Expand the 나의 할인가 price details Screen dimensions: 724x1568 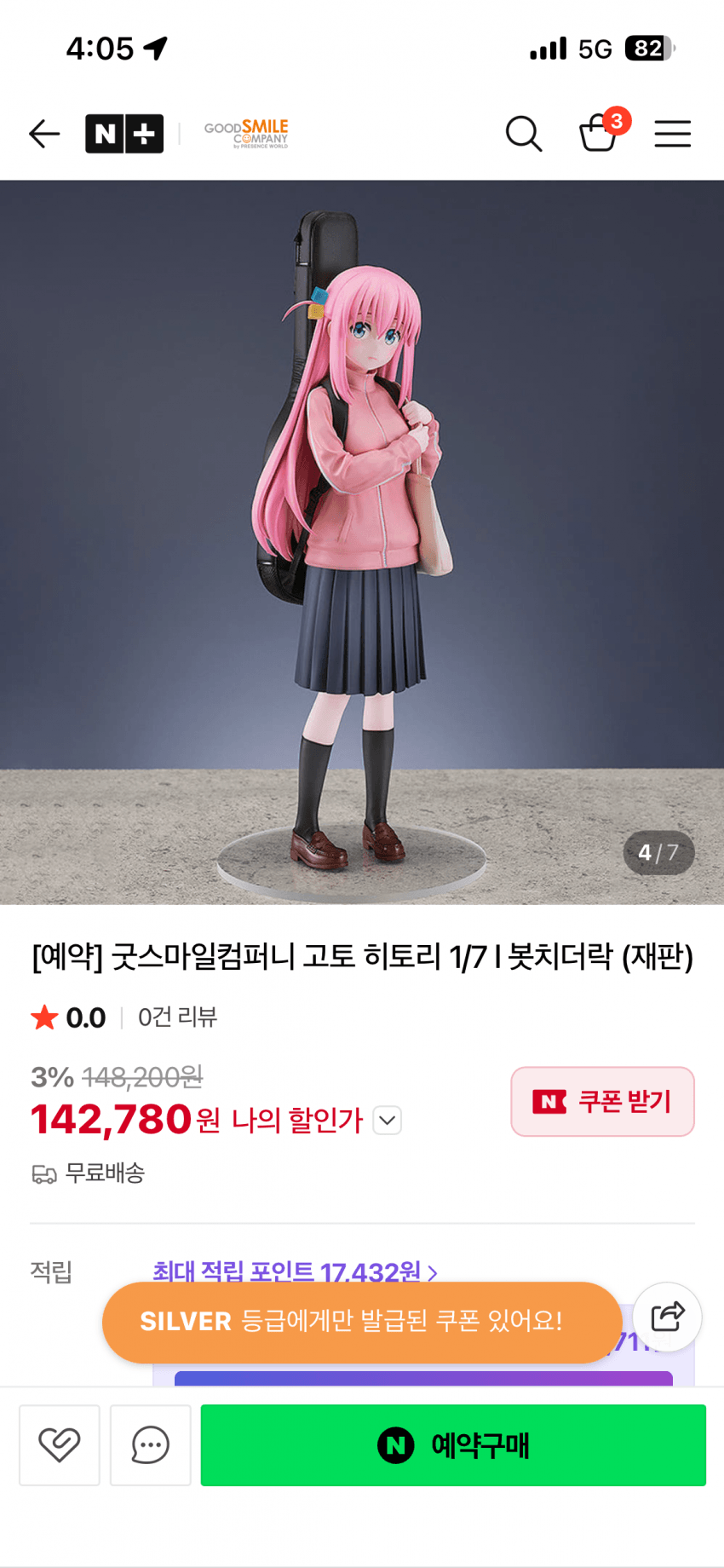click(388, 1120)
